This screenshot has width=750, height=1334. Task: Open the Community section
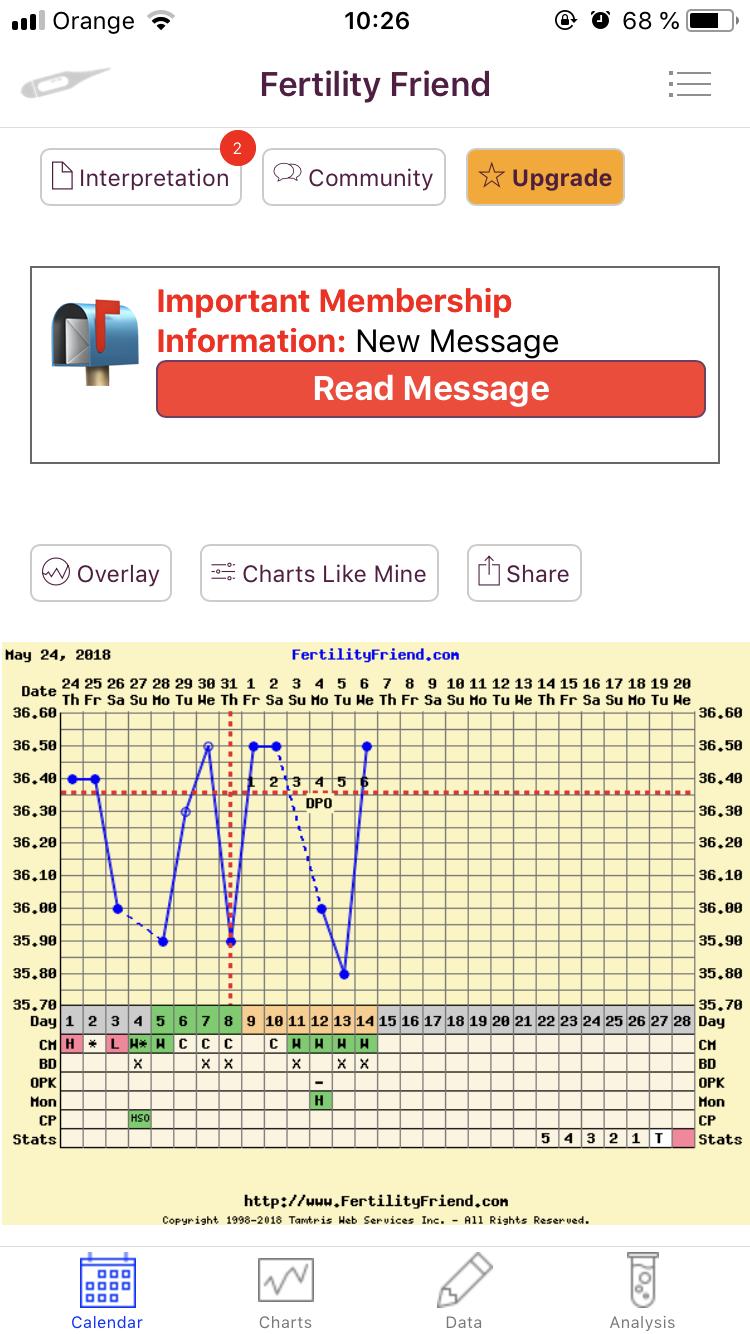(x=354, y=178)
